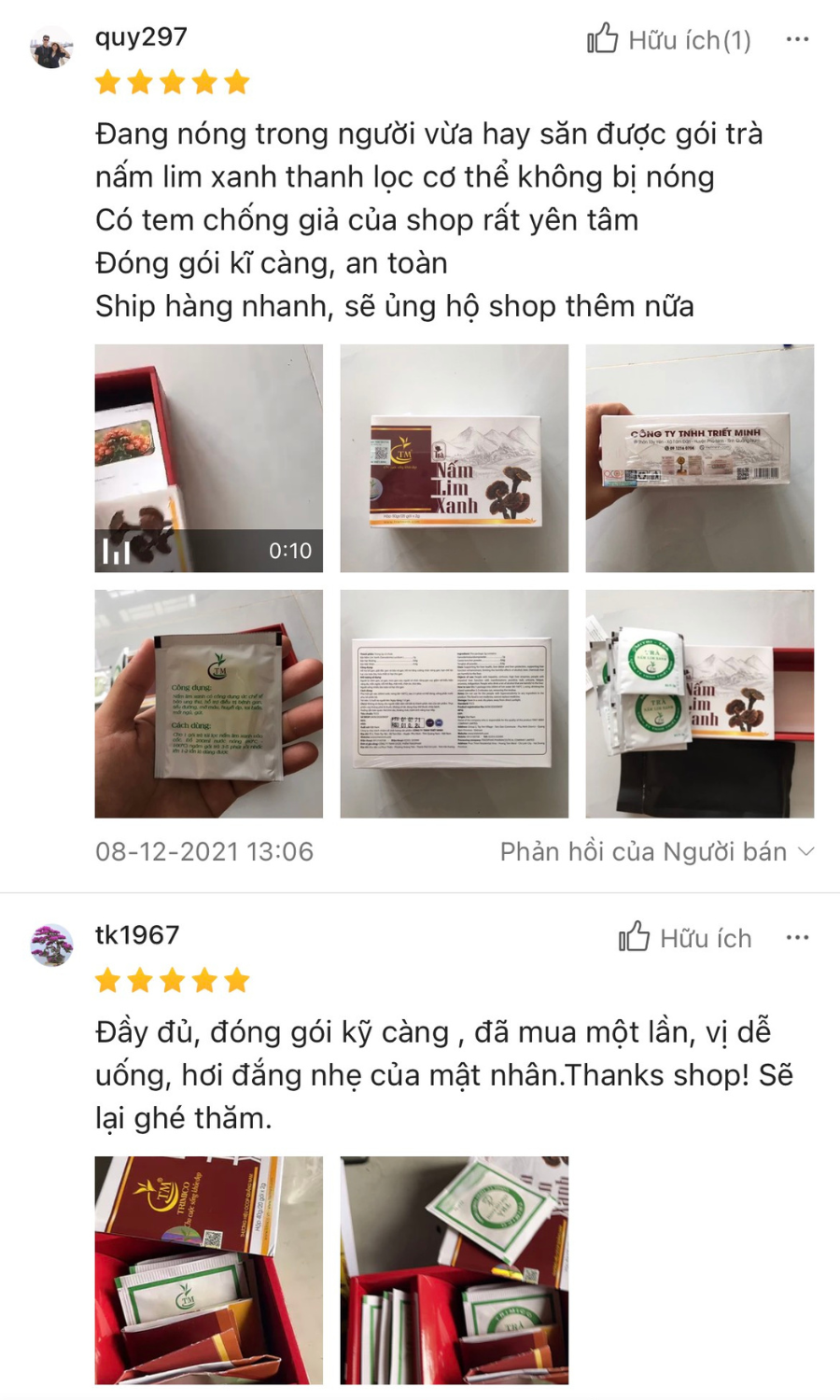Screen dimensions: 840x1400
Task: Open photo of tea sachets beside the box
Action: pyautogui.click(x=699, y=704)
